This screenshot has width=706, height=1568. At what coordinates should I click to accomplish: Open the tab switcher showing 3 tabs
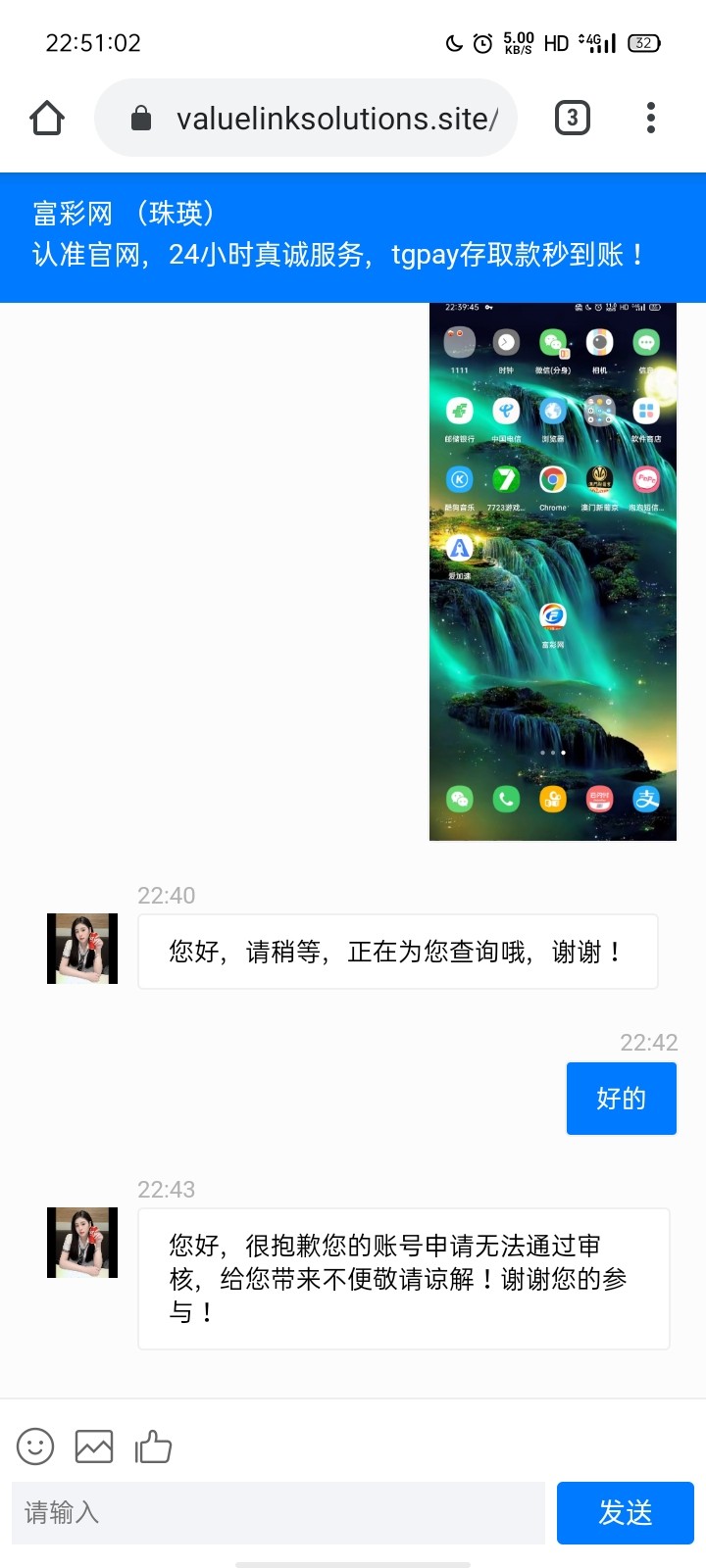coord(573,119)
